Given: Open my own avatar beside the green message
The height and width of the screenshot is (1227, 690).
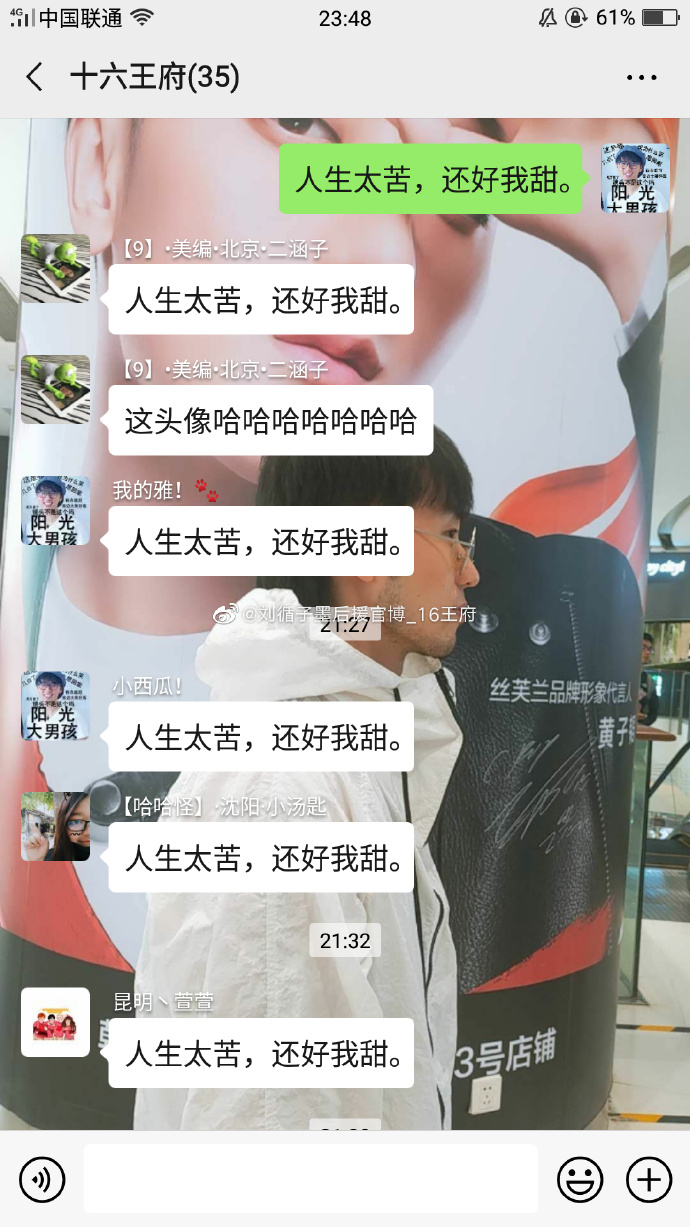Looking at the screenshot, I should pyautogui.click(x=634, y=178).
